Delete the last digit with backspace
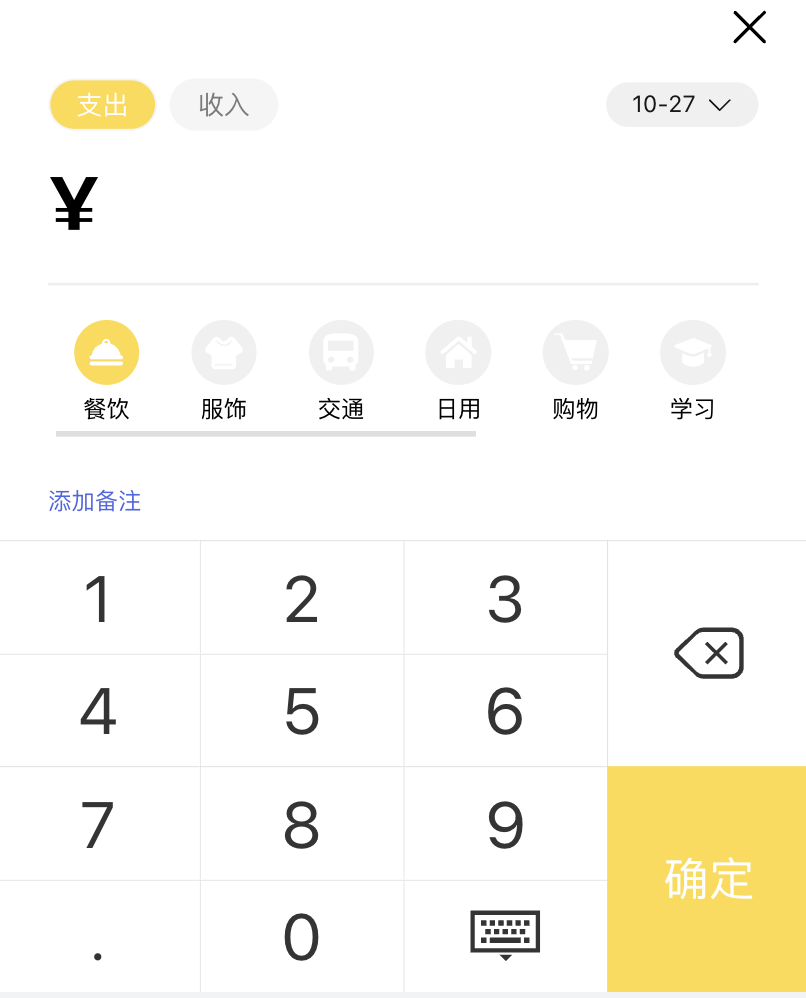 [x=708, y=654]
